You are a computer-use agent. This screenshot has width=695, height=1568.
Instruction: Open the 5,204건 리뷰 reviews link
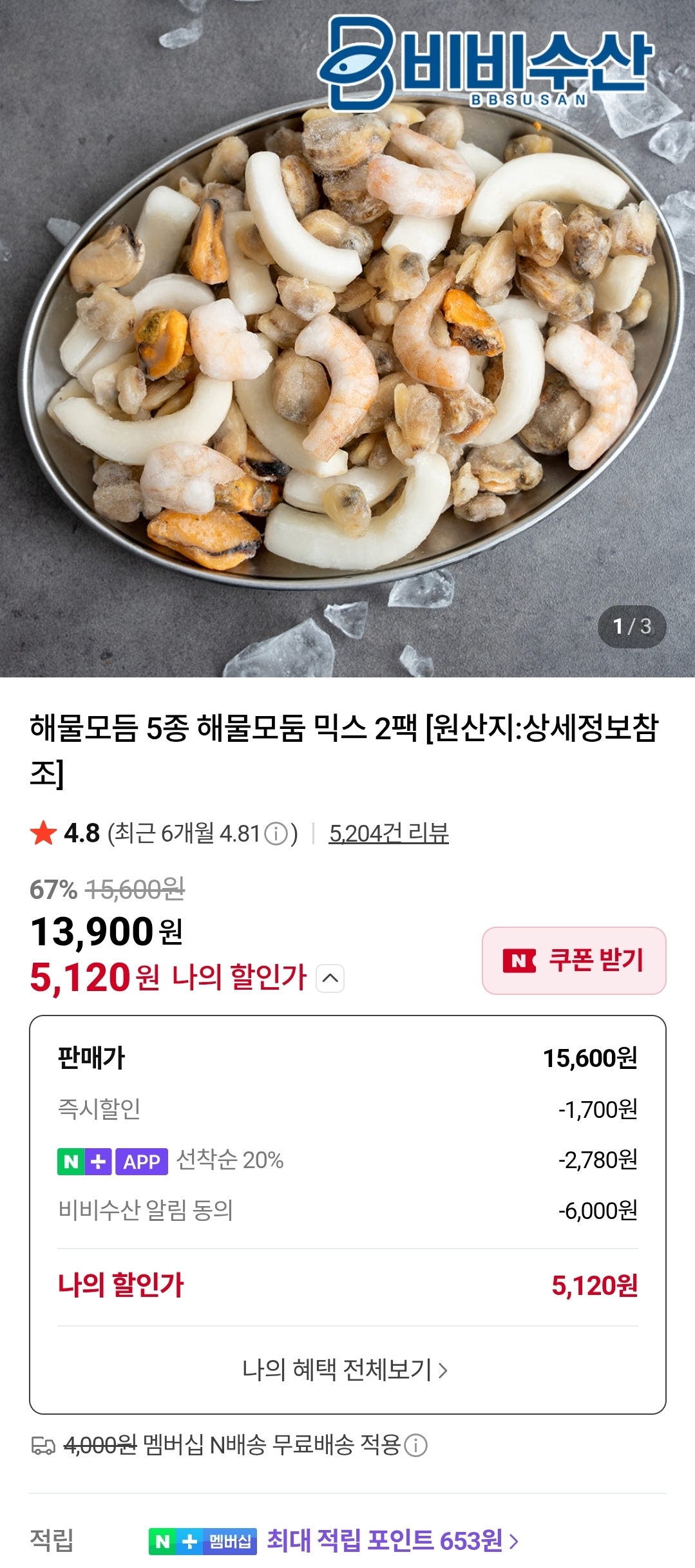pos(388,833)
